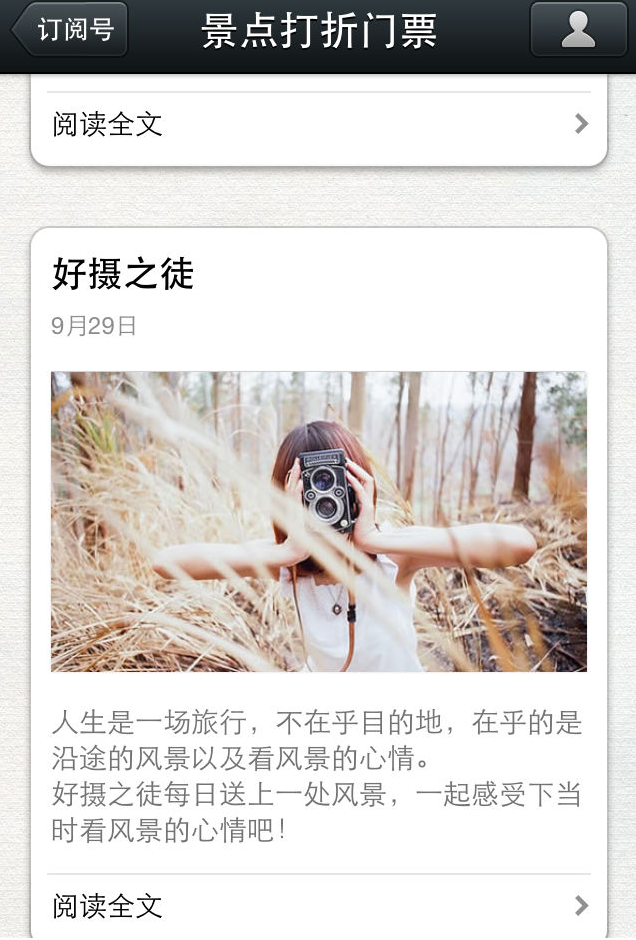Open the account profile icon
Image resolution: width=636 pixels, height=940 pixels.
coord(578,30)
